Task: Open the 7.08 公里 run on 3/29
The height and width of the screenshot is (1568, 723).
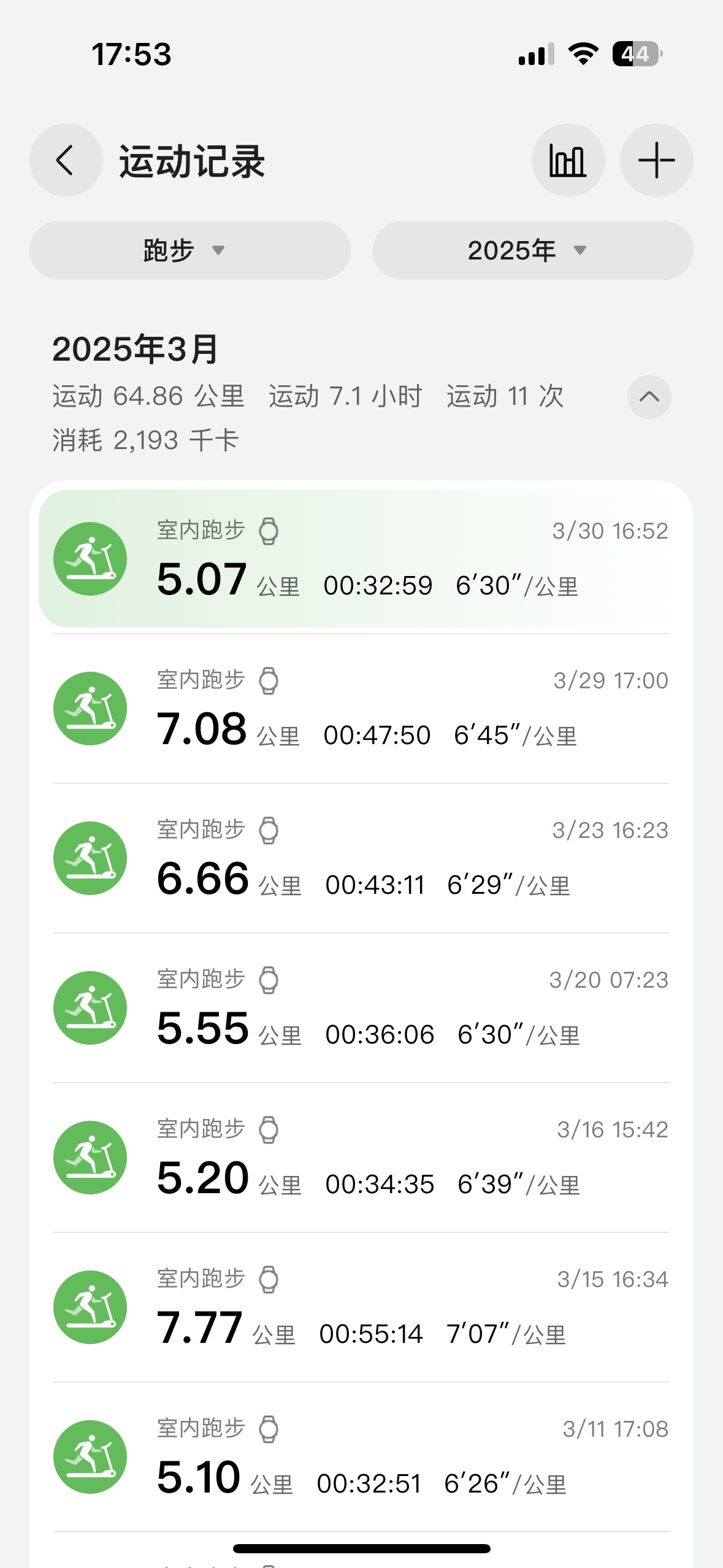Action: [361, 709]
